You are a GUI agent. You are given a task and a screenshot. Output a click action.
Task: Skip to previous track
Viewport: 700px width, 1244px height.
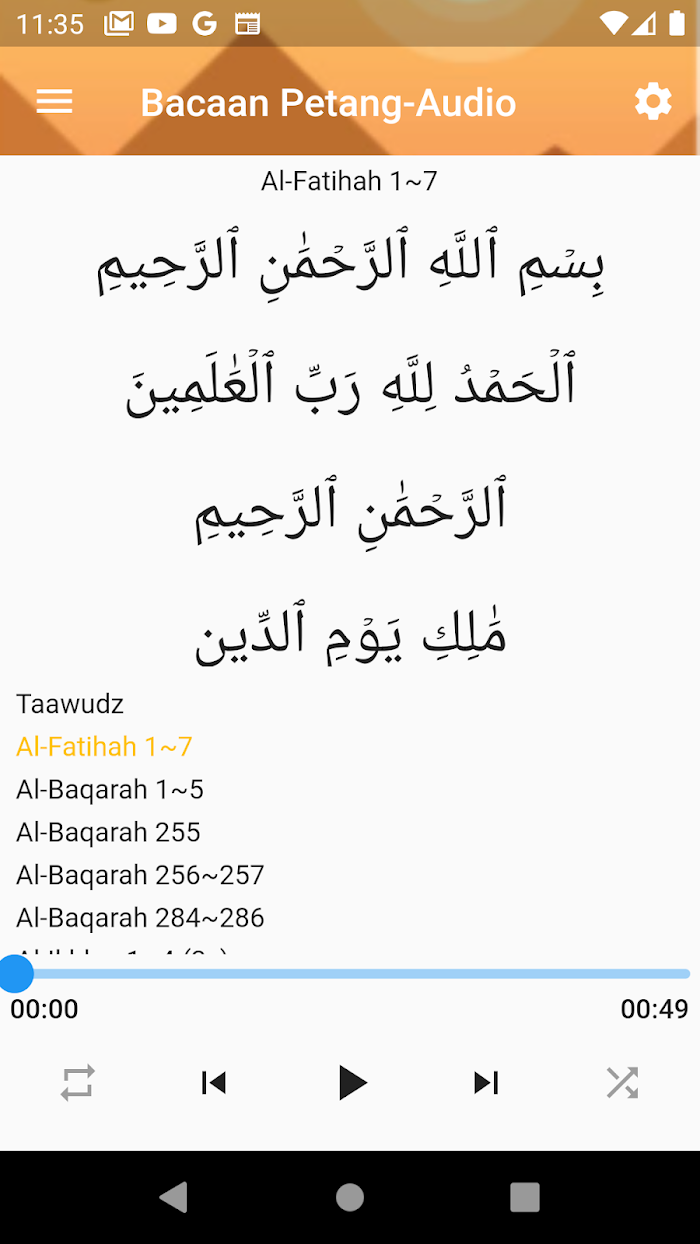[214, 1083]
